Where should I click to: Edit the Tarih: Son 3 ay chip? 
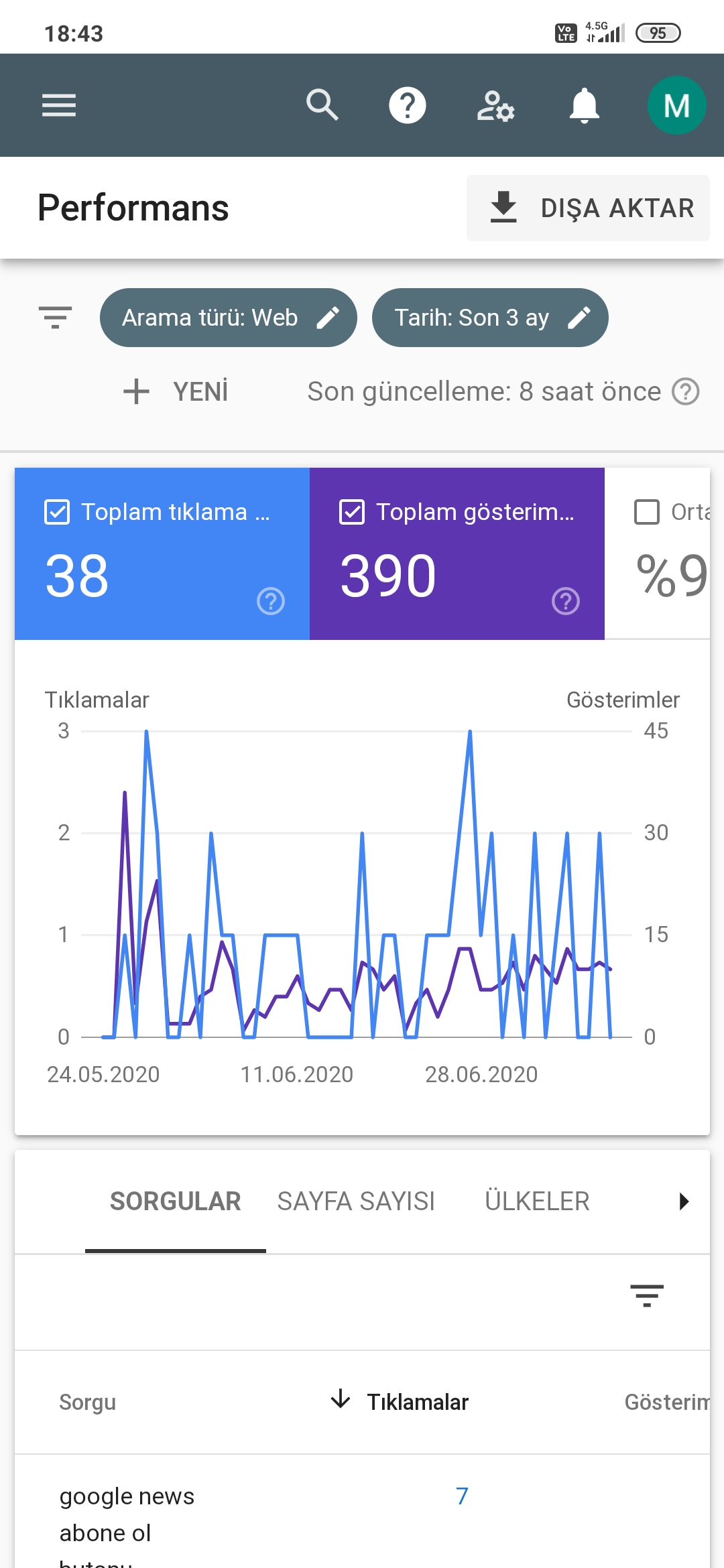490,318
